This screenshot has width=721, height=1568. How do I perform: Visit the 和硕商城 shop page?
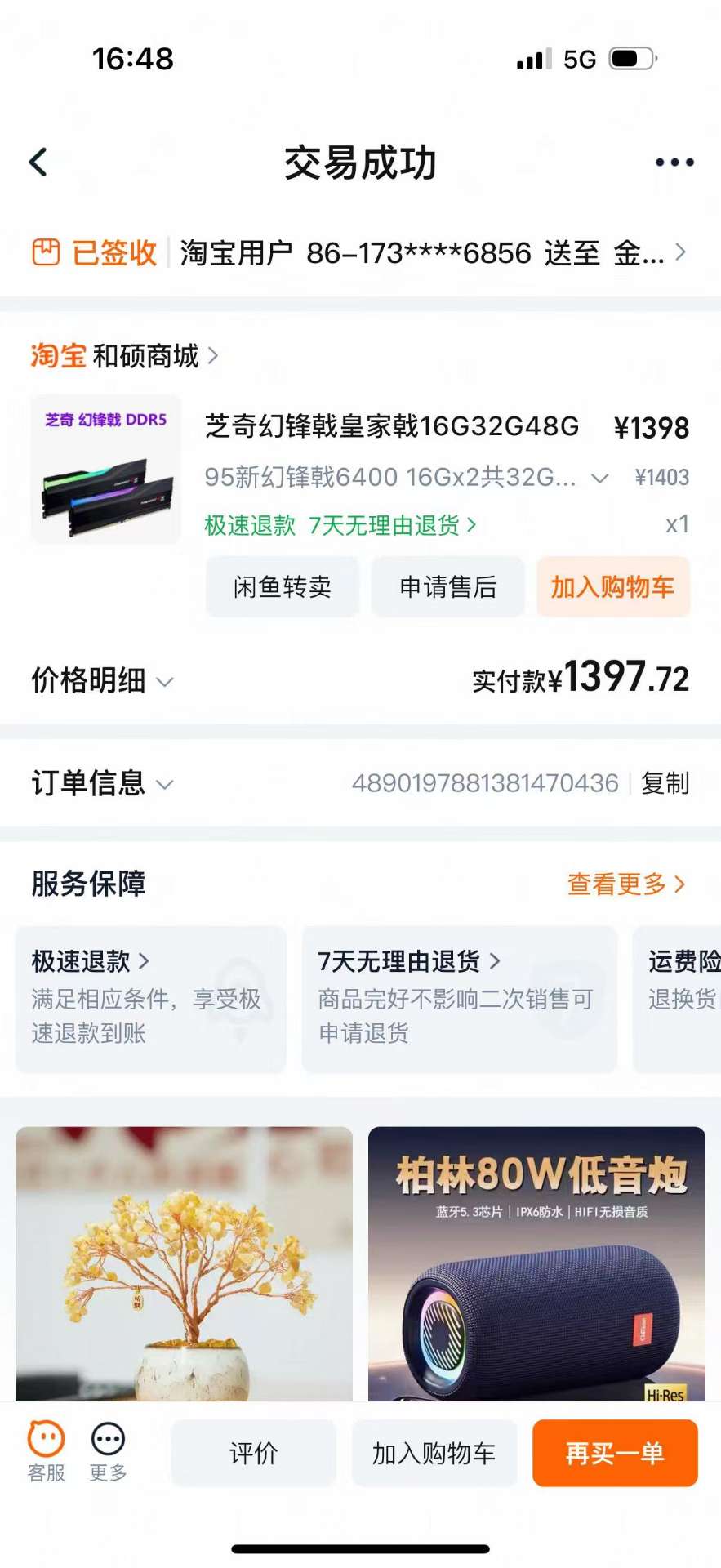click(x=145, y=356)
